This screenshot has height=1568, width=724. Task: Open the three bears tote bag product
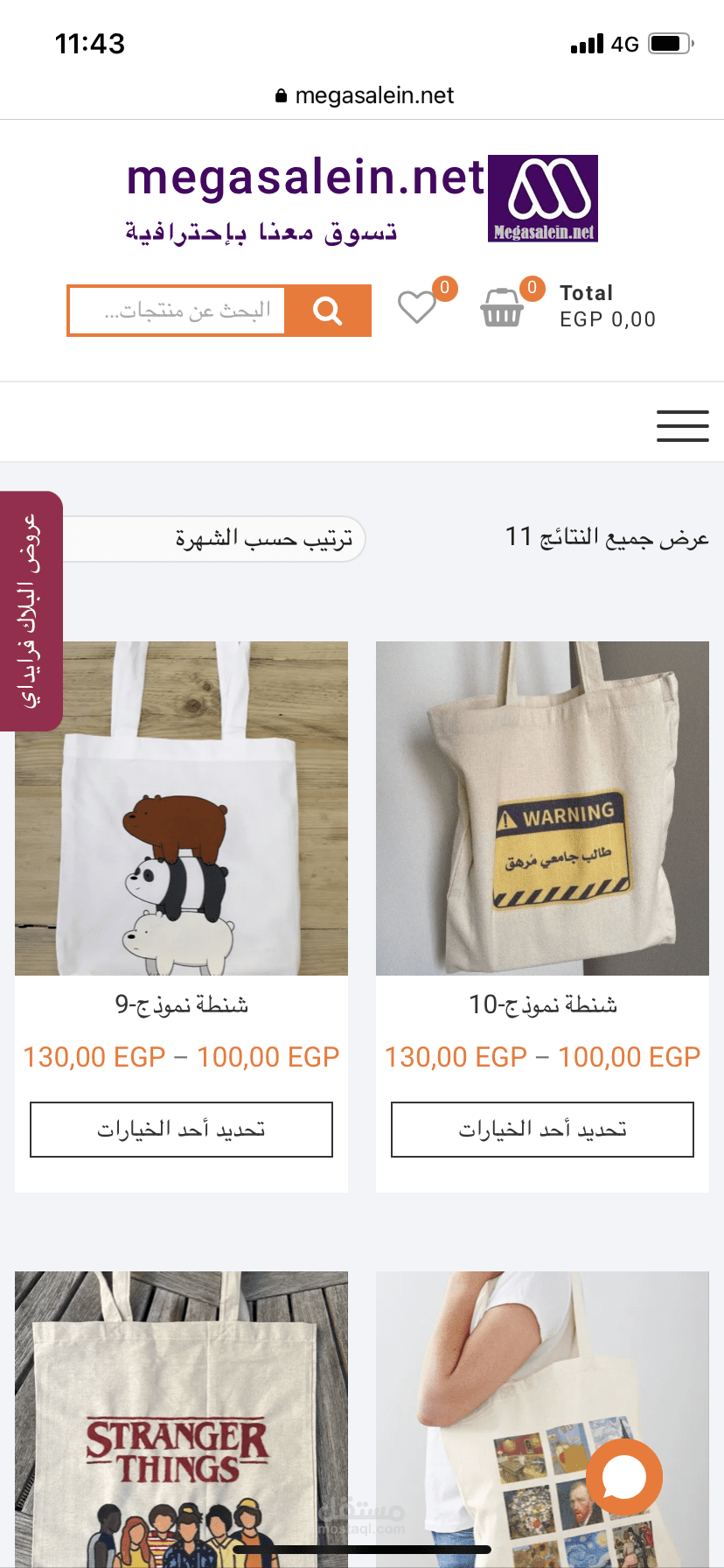(181, 808)
